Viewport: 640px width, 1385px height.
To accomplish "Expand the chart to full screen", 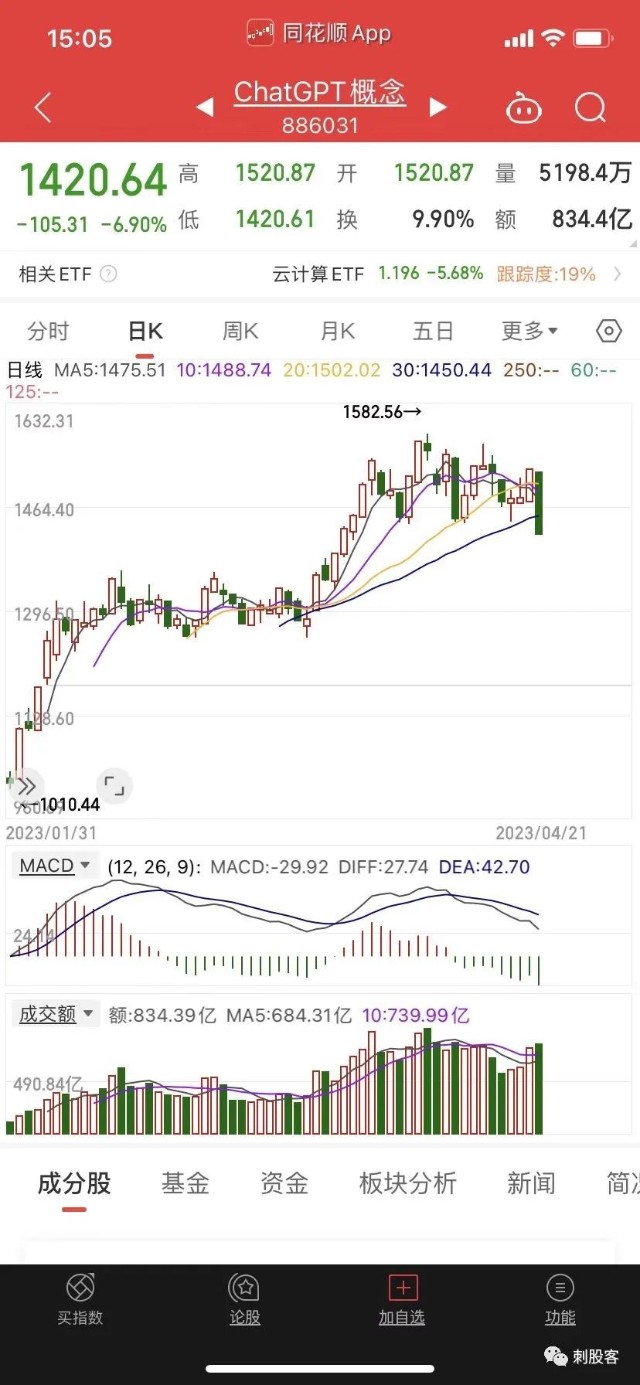I will (114, 785).
